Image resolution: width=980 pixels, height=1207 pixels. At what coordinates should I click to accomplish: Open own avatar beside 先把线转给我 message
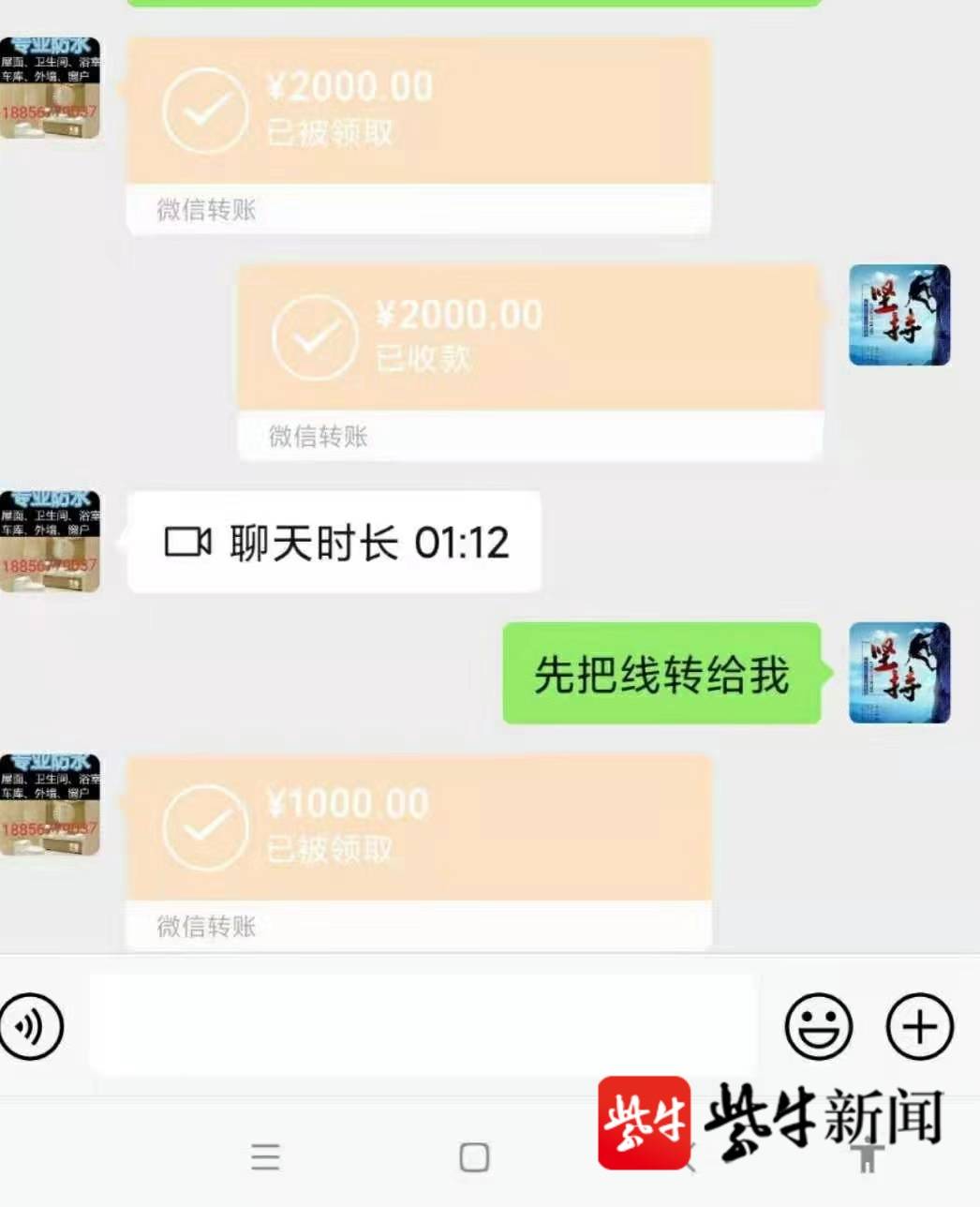click(x=898, y=673)
